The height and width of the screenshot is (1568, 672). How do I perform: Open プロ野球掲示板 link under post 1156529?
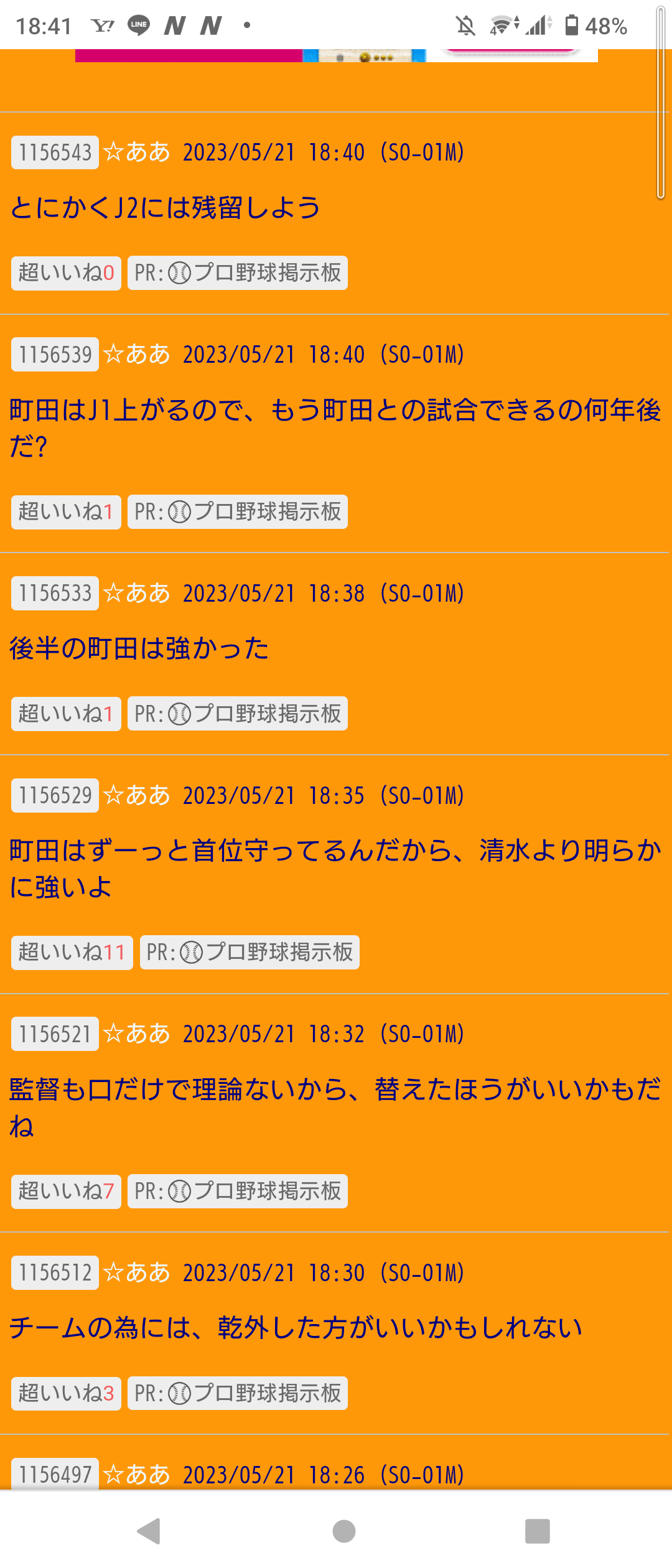(250, 953)
